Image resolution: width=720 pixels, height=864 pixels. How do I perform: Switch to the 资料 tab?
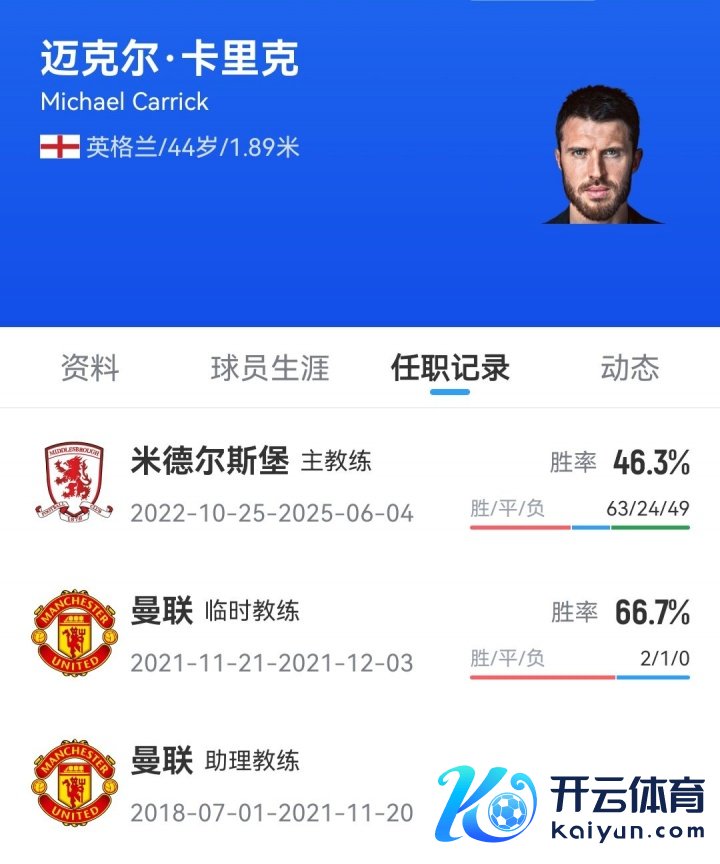click(x=90, y=368)
